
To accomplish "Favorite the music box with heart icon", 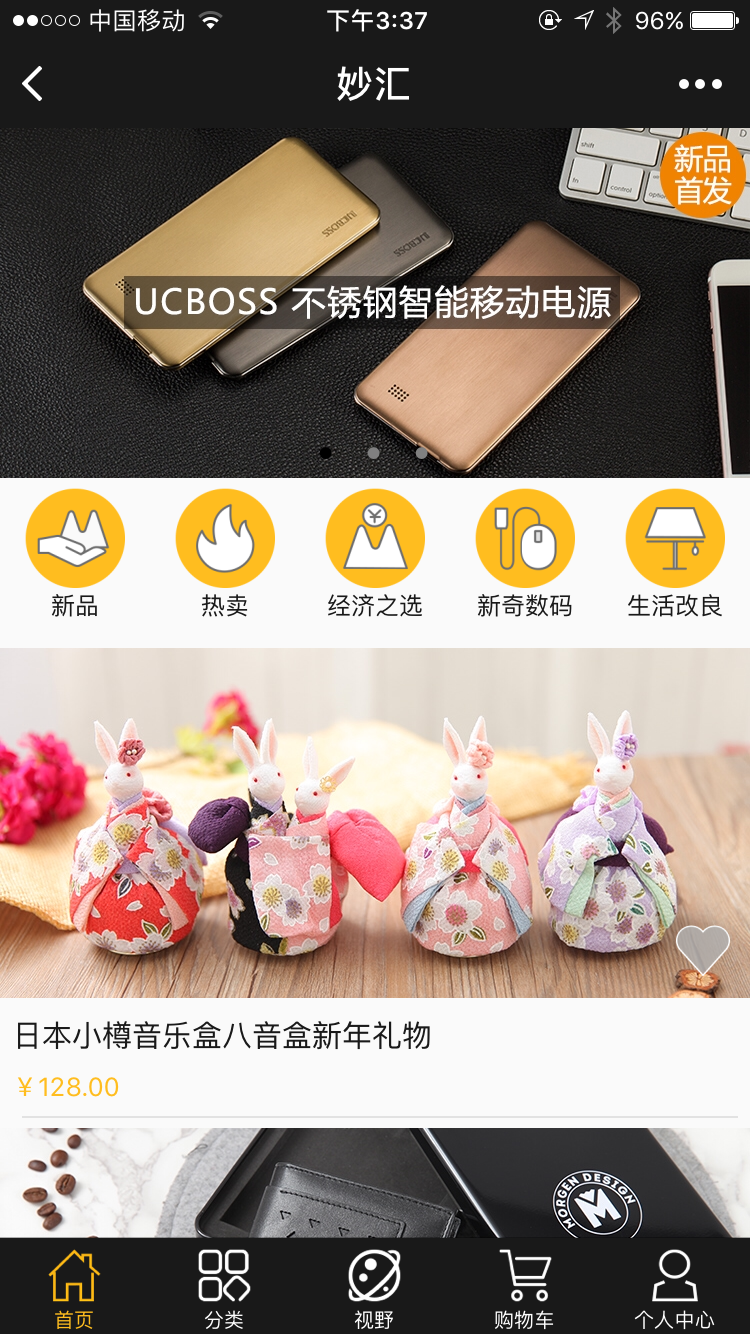I will pyautogui.click(x=702, y=948).
